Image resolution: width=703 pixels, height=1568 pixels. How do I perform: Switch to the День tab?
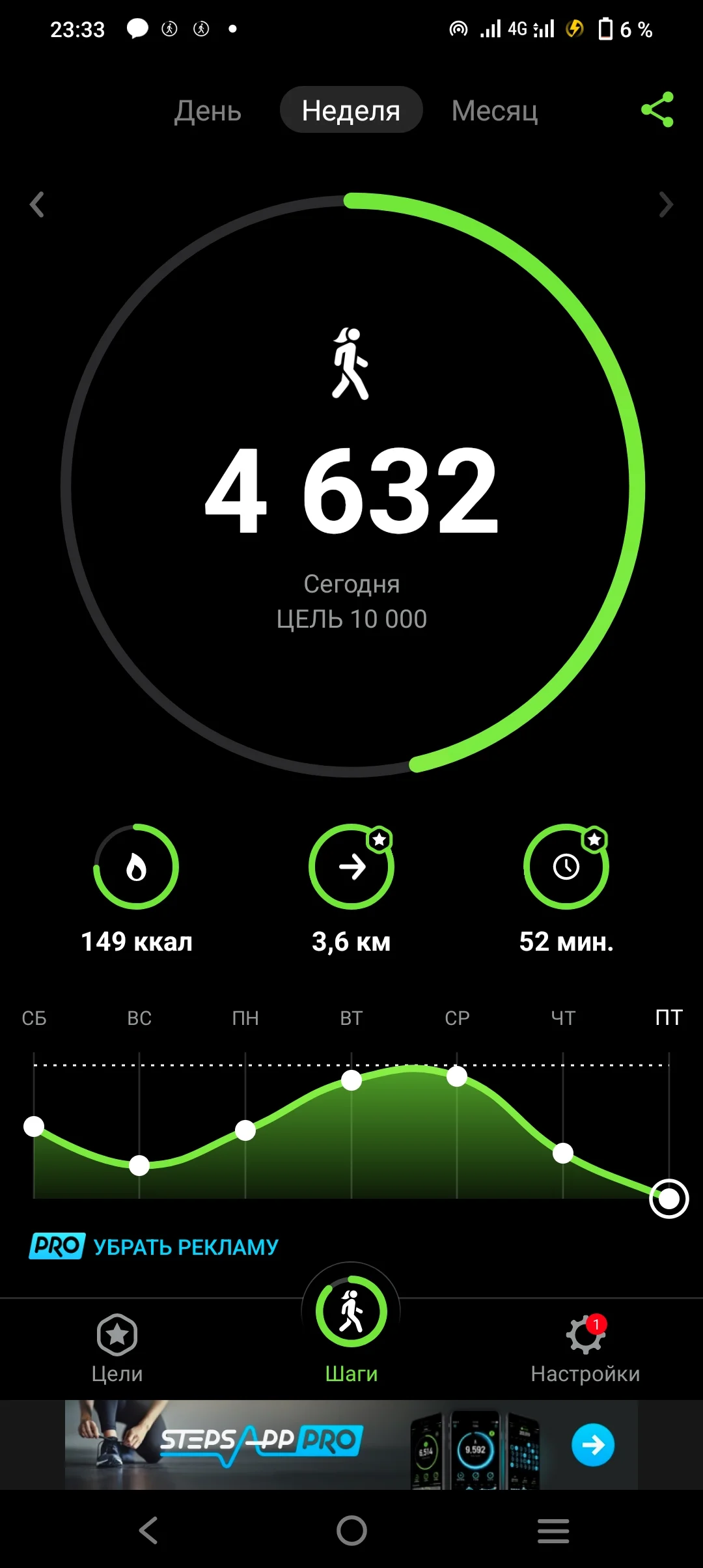point(208,111)
